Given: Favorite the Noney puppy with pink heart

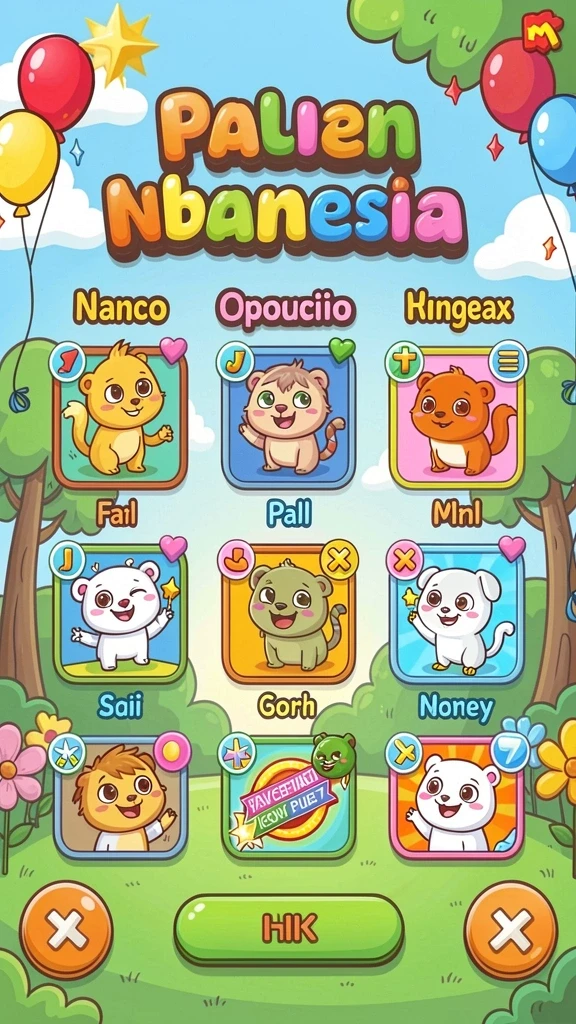Looking at the screenshot, I should pyautogui.click(x=511, y=547).
